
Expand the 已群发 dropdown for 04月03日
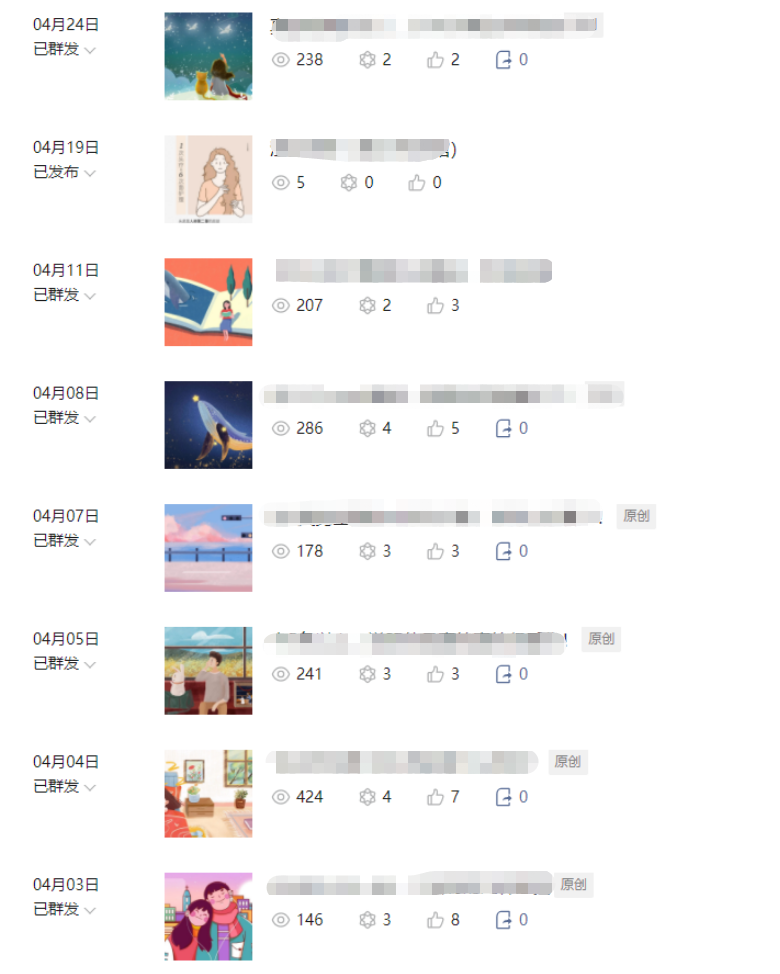click(x=90, y=911)
